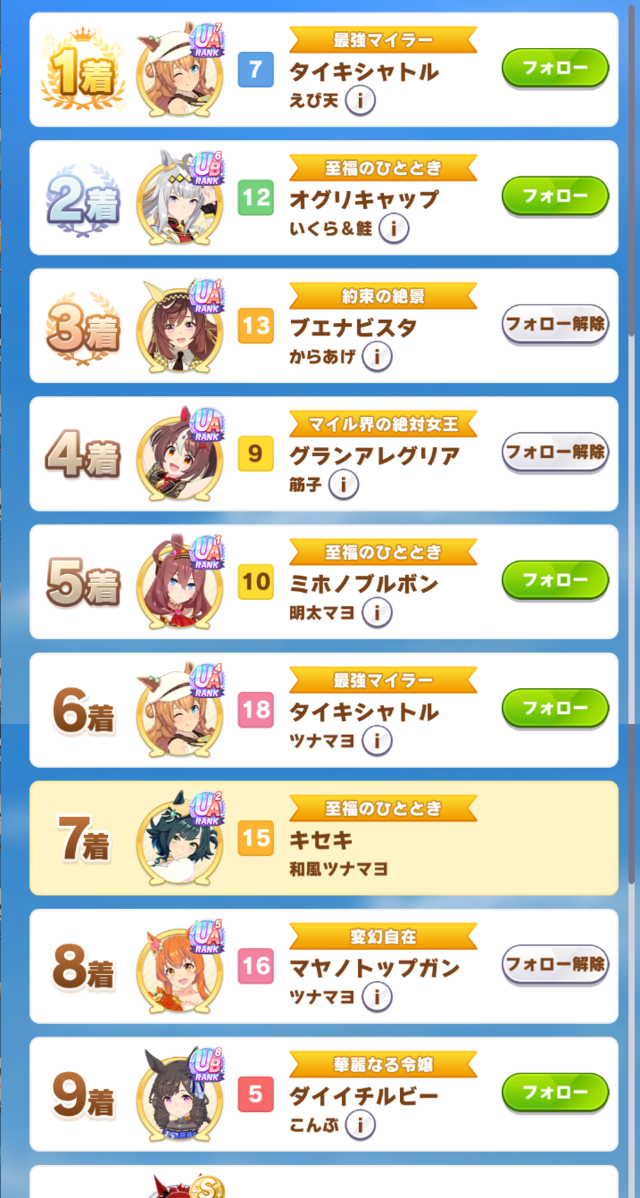
Task: Open info for 8th place ツナマヨ
Action: pos(377,997)
